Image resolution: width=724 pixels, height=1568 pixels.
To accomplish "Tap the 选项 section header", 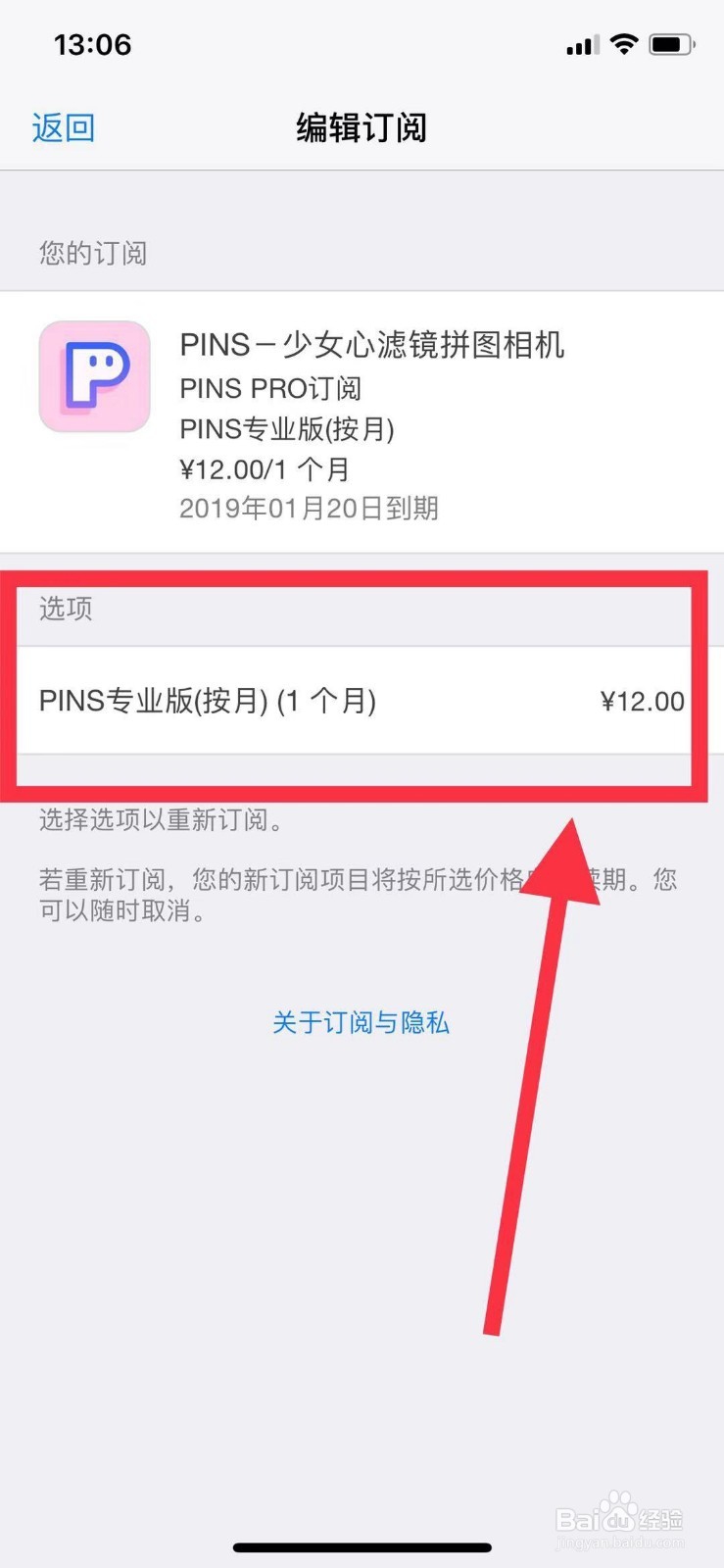I will point(65,609).
